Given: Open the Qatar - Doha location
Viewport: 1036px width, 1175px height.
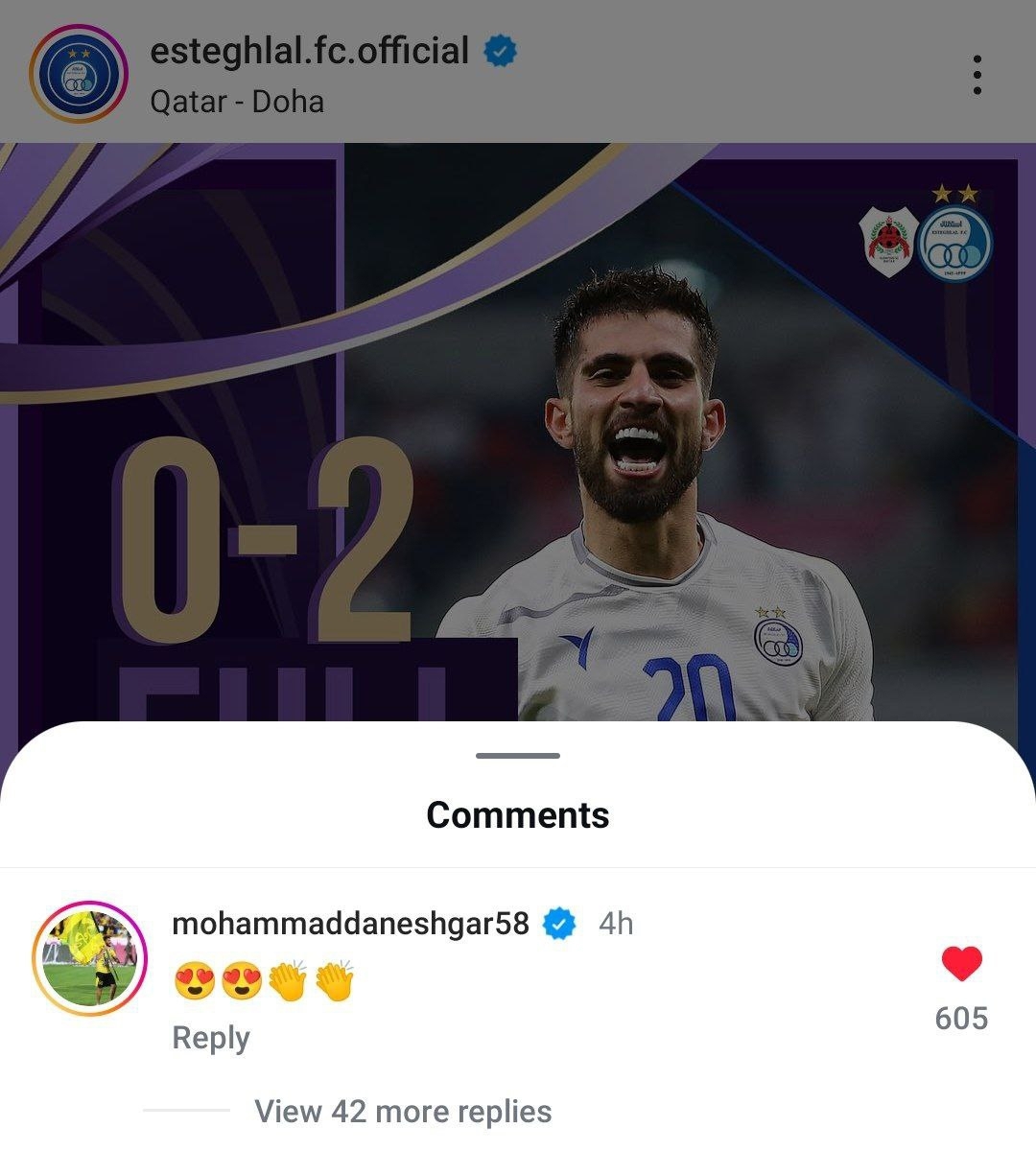Looking at the screenshot, I should [x=237, y=102].
